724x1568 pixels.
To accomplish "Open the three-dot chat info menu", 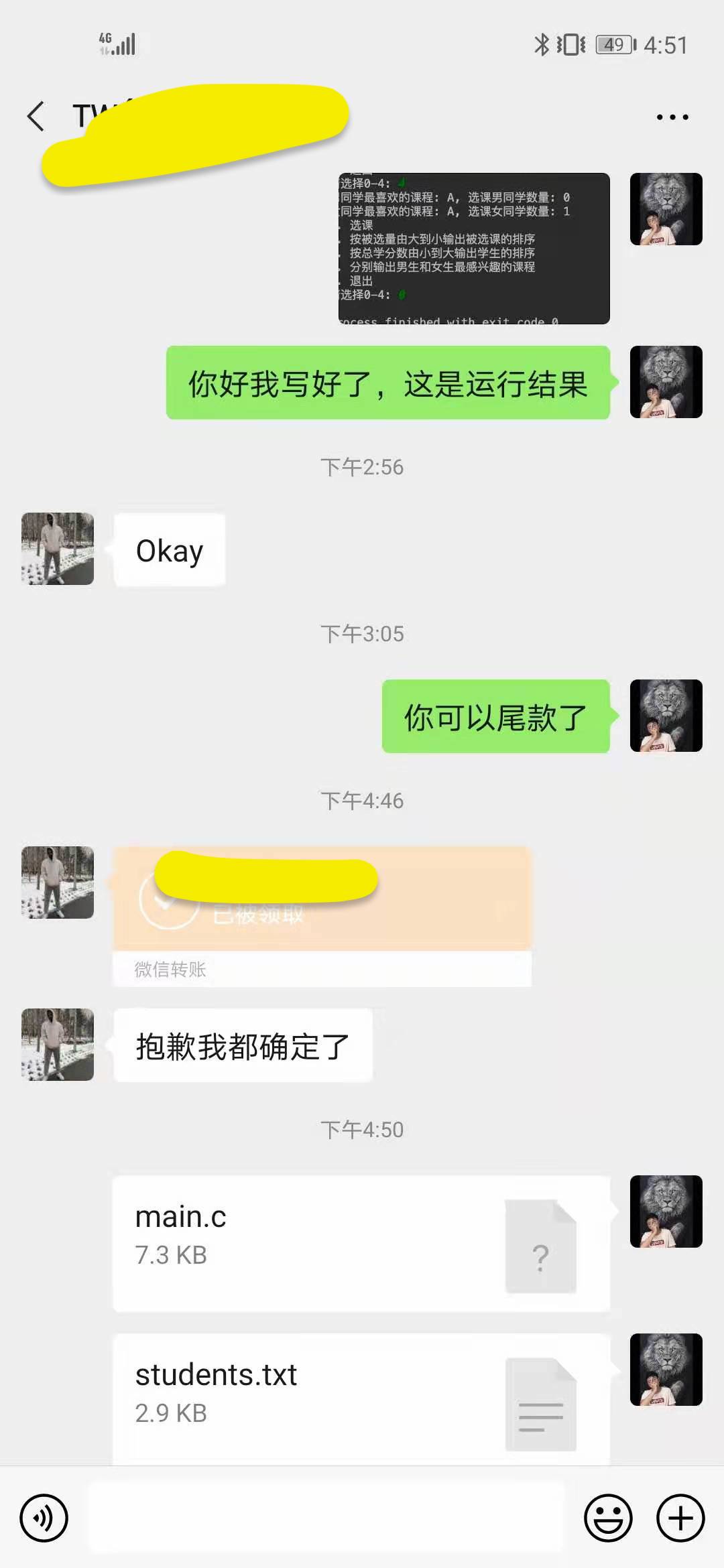I will [672, 117].
